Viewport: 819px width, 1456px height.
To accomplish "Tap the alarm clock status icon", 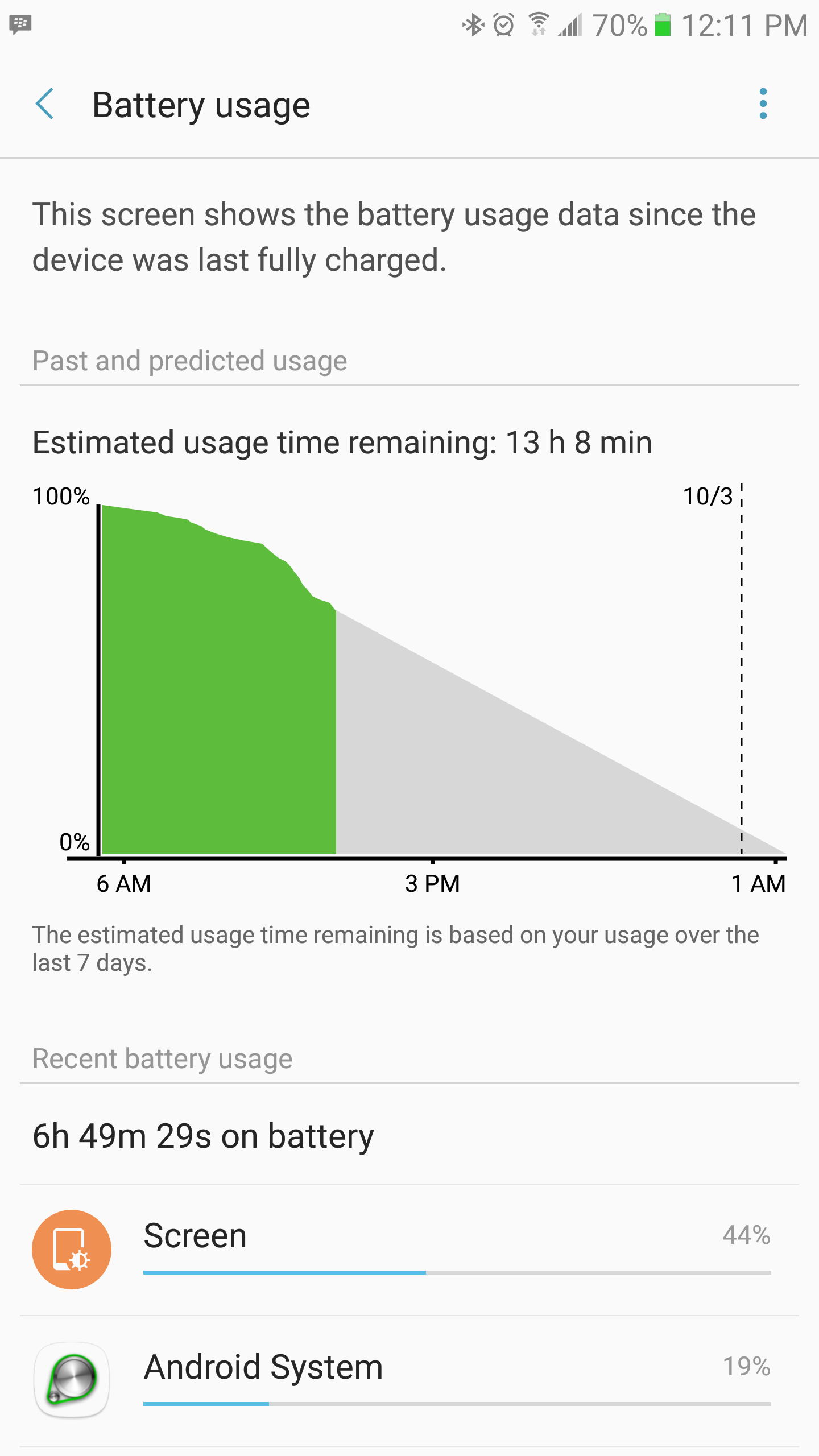I will pos(504,24).
